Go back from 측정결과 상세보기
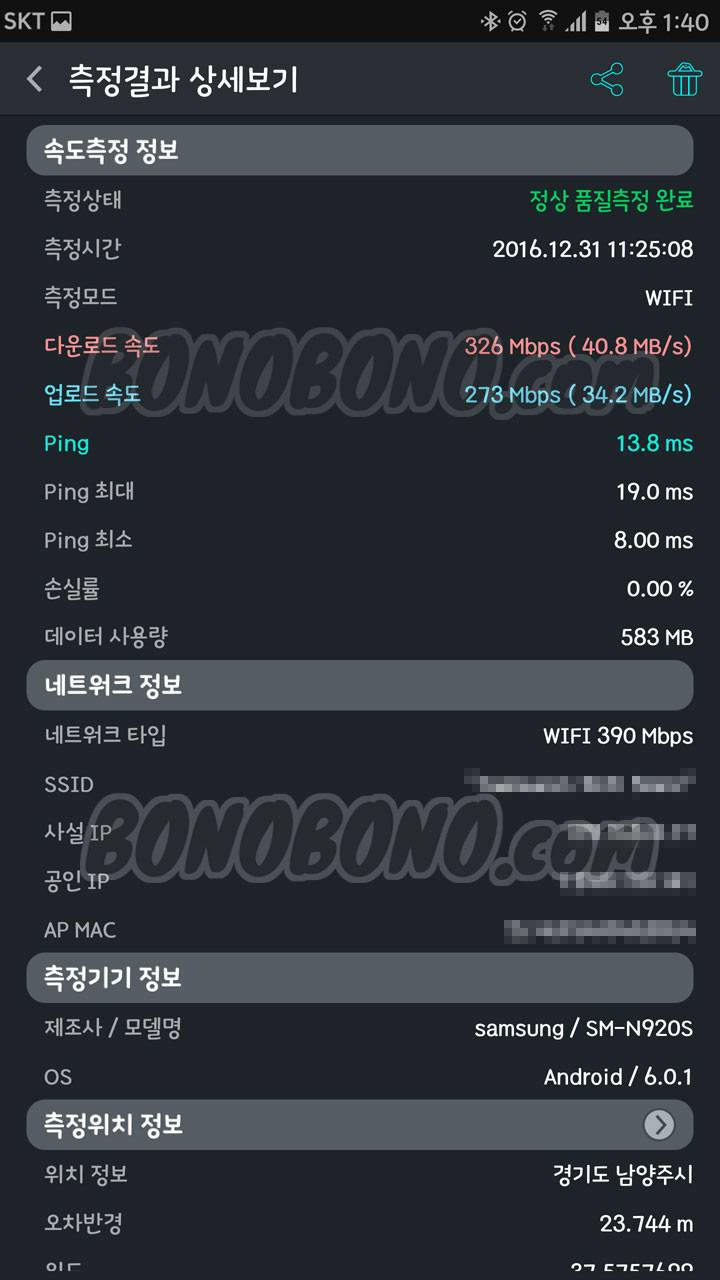Viewport: 720px width, 1280px height. click(x=35, y=79)
